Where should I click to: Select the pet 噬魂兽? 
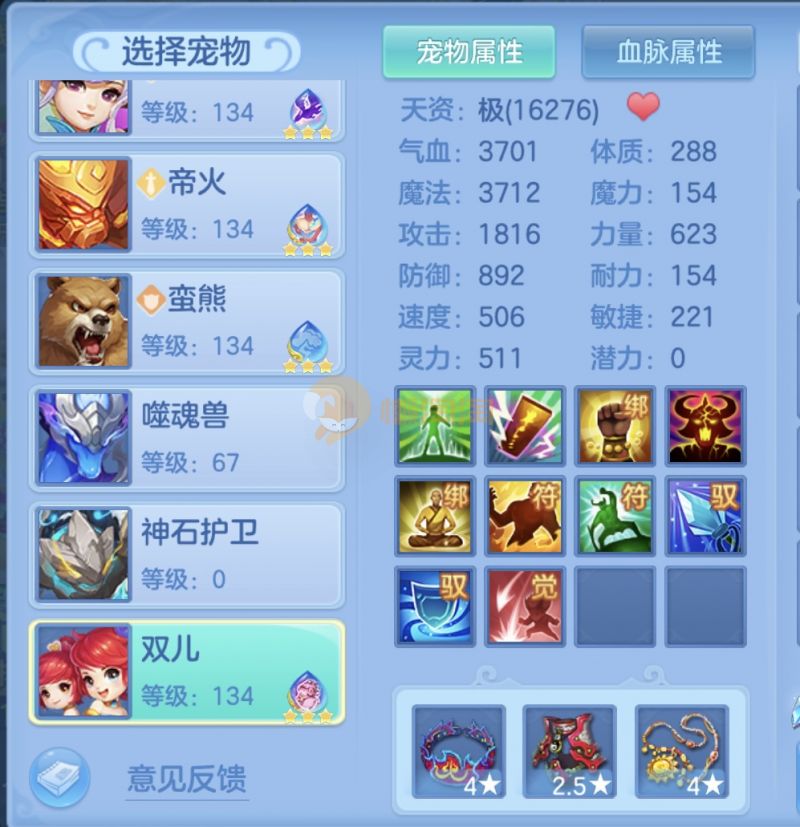(x=188, y=439)
